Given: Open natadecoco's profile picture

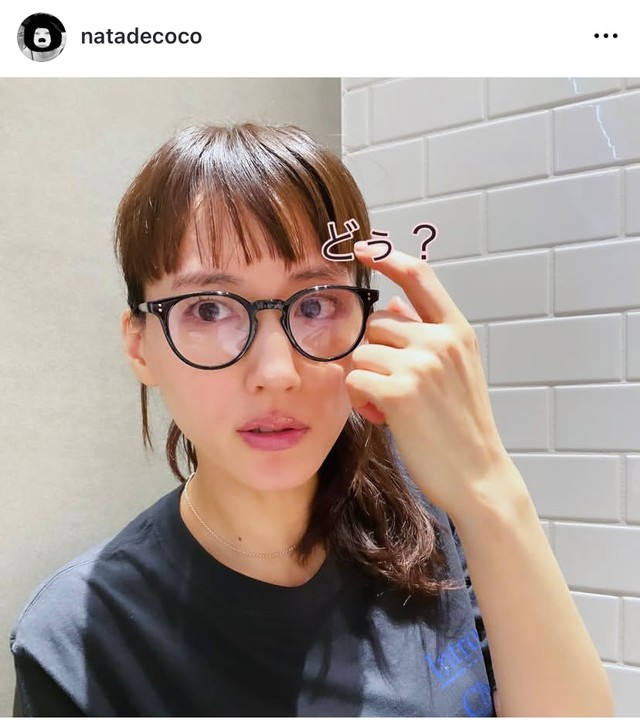Looking at the screenshot, I should (41, 37).
